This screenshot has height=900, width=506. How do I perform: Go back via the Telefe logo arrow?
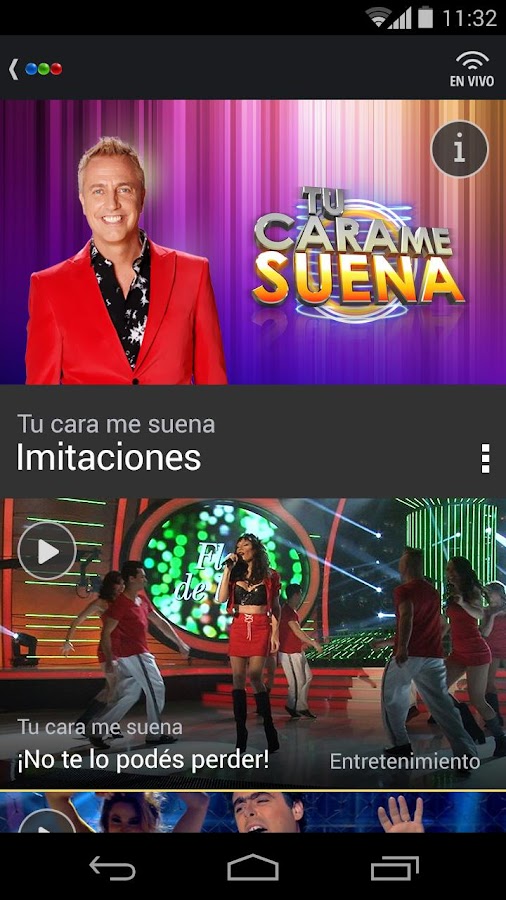click(x=36, y=69)
